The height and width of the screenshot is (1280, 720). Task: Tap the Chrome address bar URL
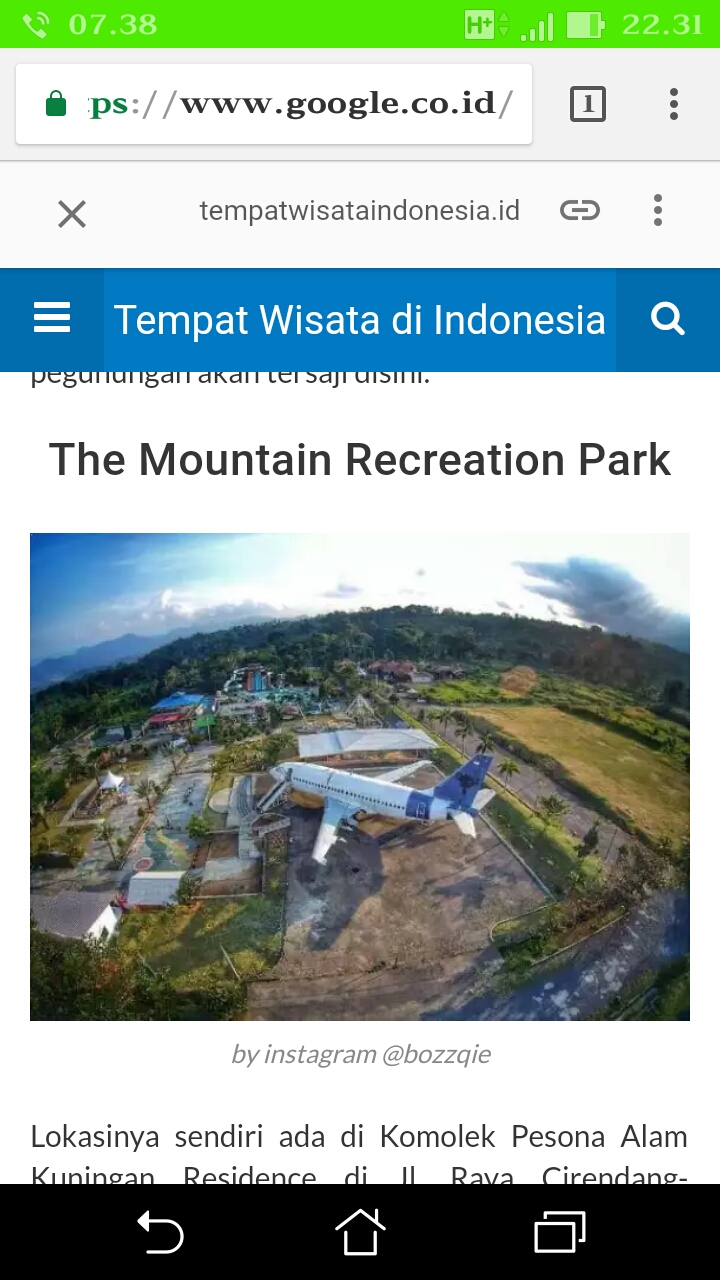(x=300, y=104)
